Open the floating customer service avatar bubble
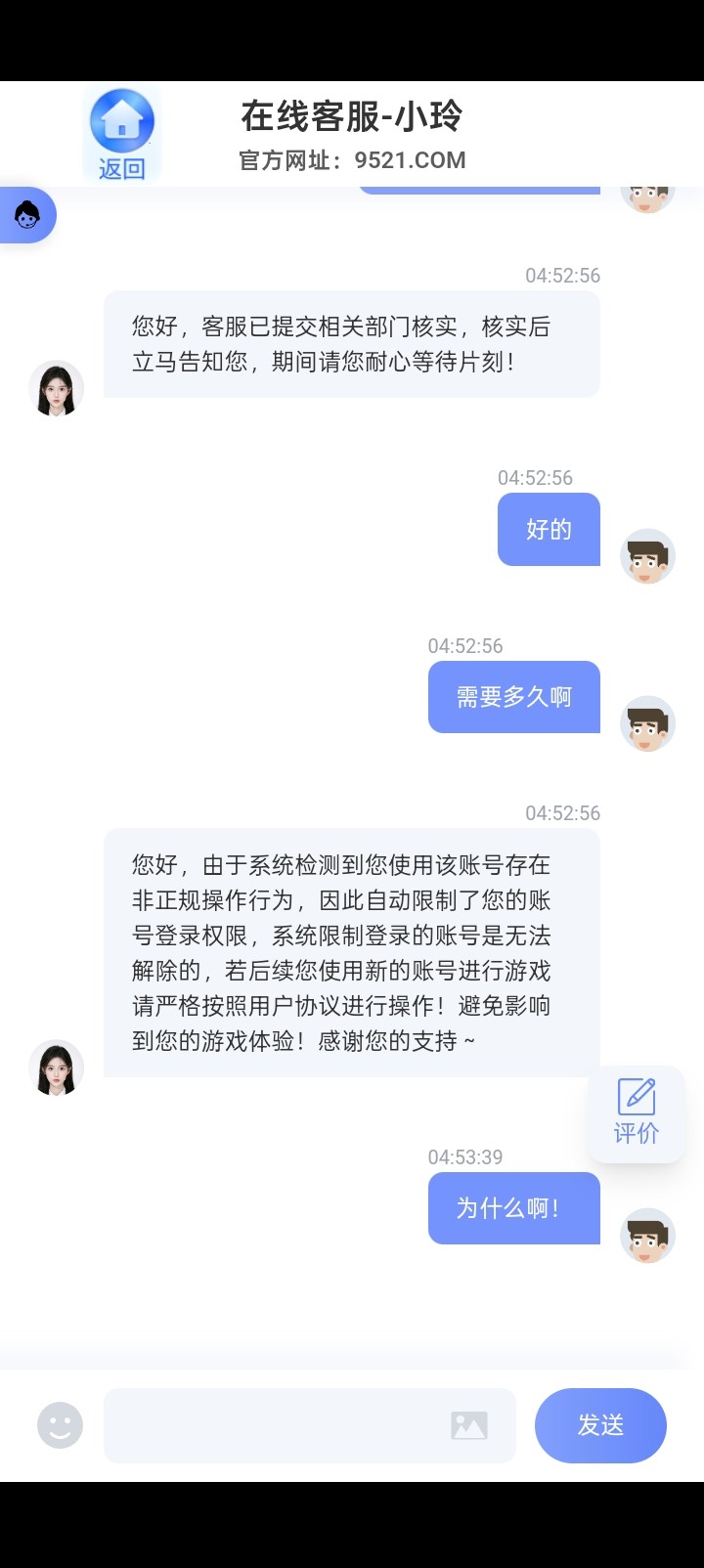The height and width of the screenshot is (1568, 704). click(27, 215)
